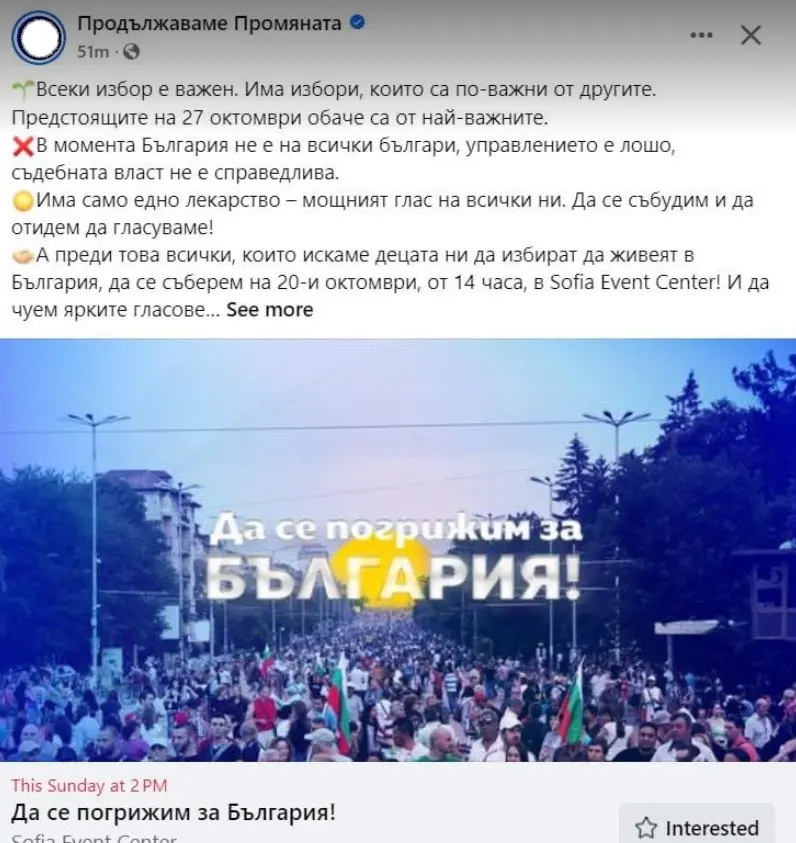Image resolution: width=796 pixels, height=843 pixels.
Task: Open the post's three-dot options menu
Action: (x=701, y=35)
